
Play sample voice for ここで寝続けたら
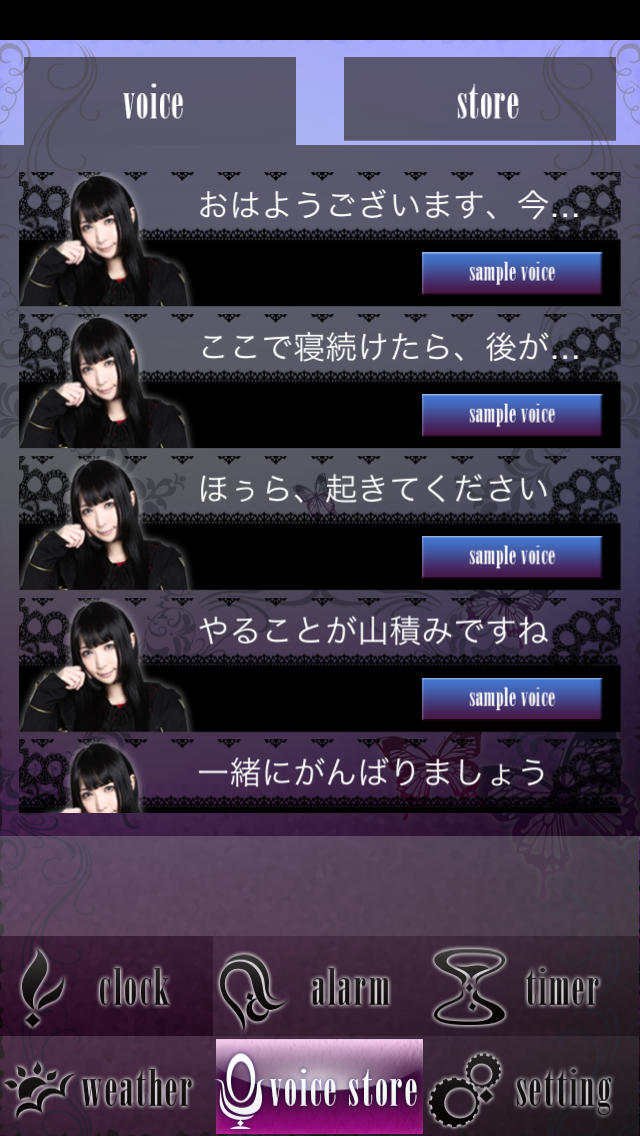click(511, 415)
